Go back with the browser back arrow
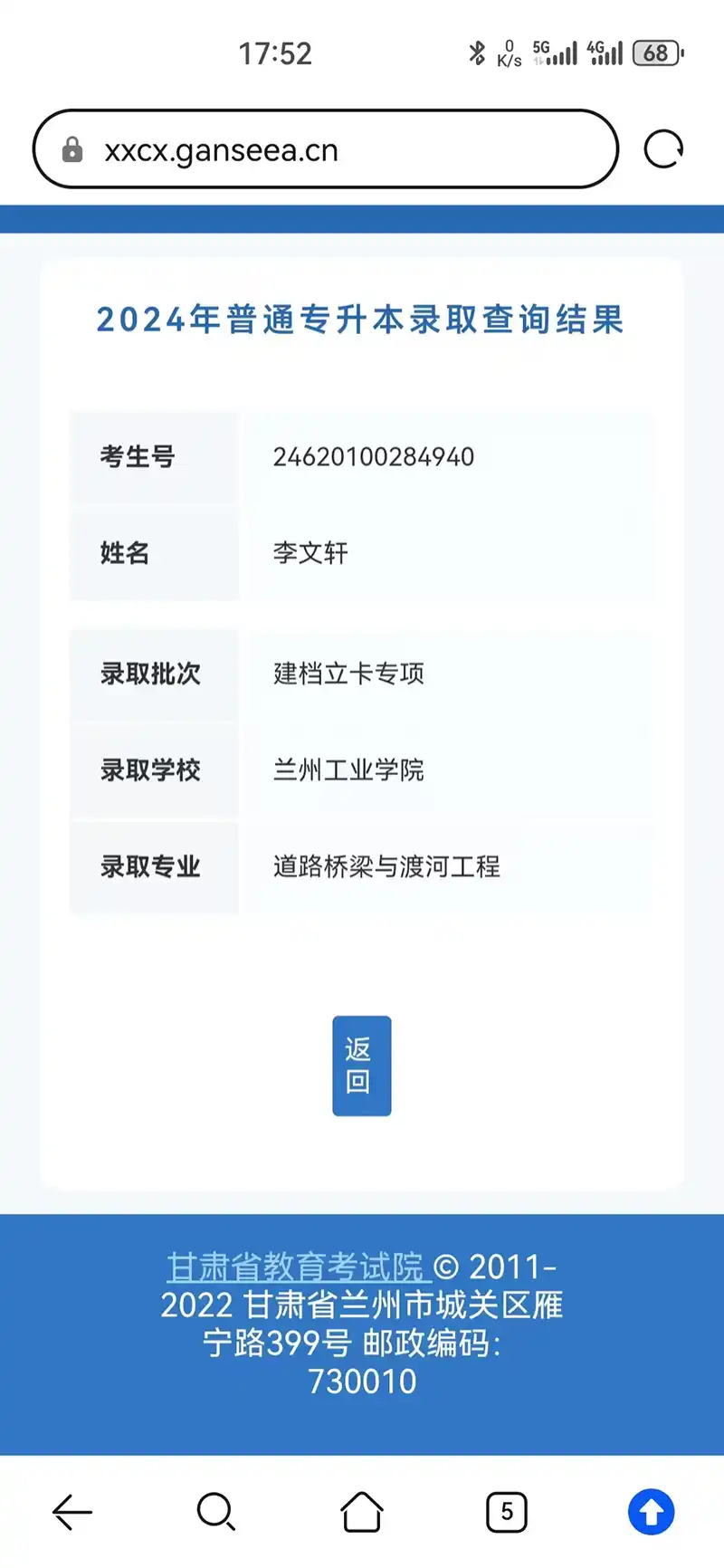724x1568 pixels. (72, 1512)
